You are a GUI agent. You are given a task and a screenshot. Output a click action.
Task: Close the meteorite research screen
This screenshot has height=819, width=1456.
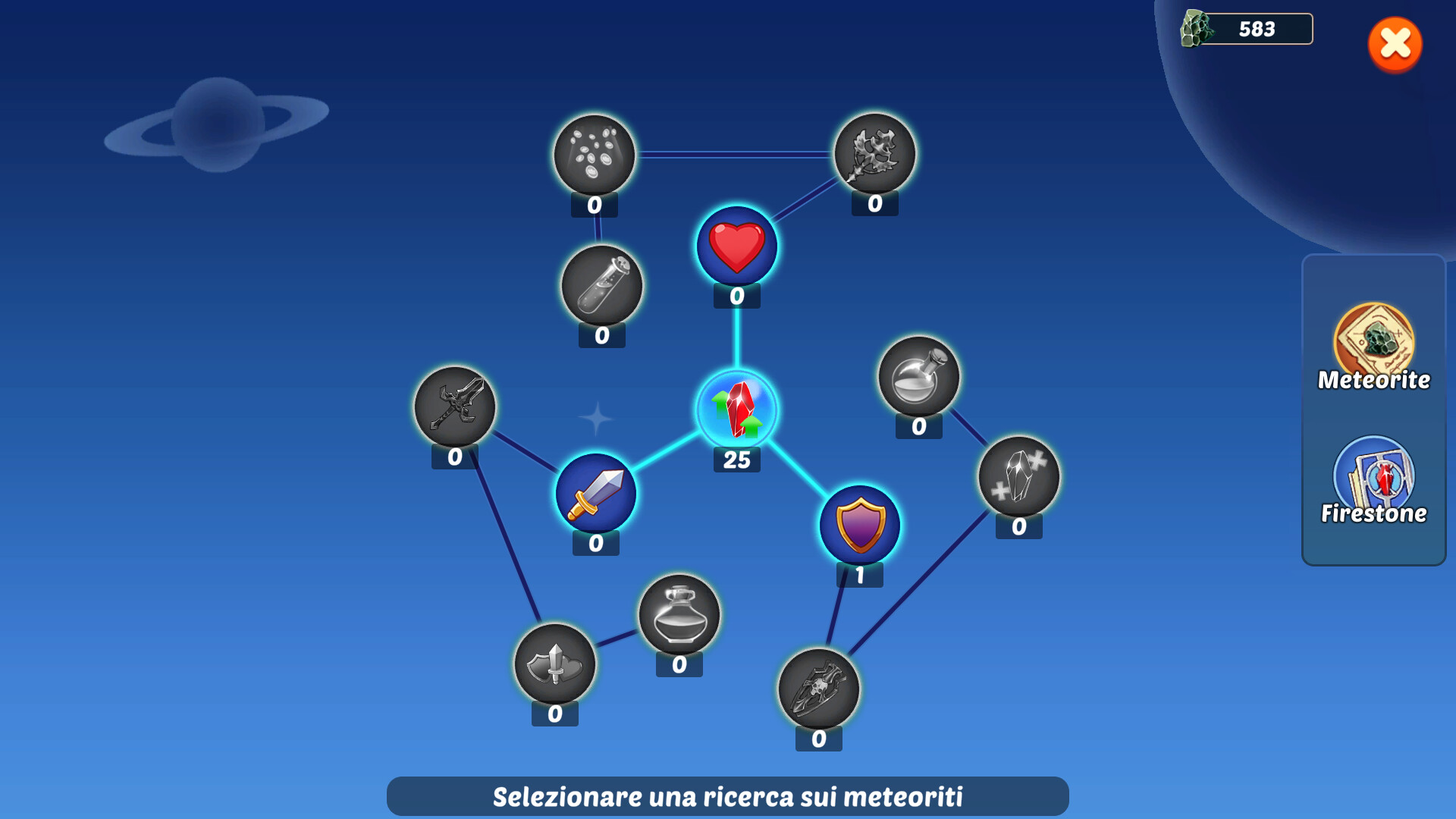1395,44
